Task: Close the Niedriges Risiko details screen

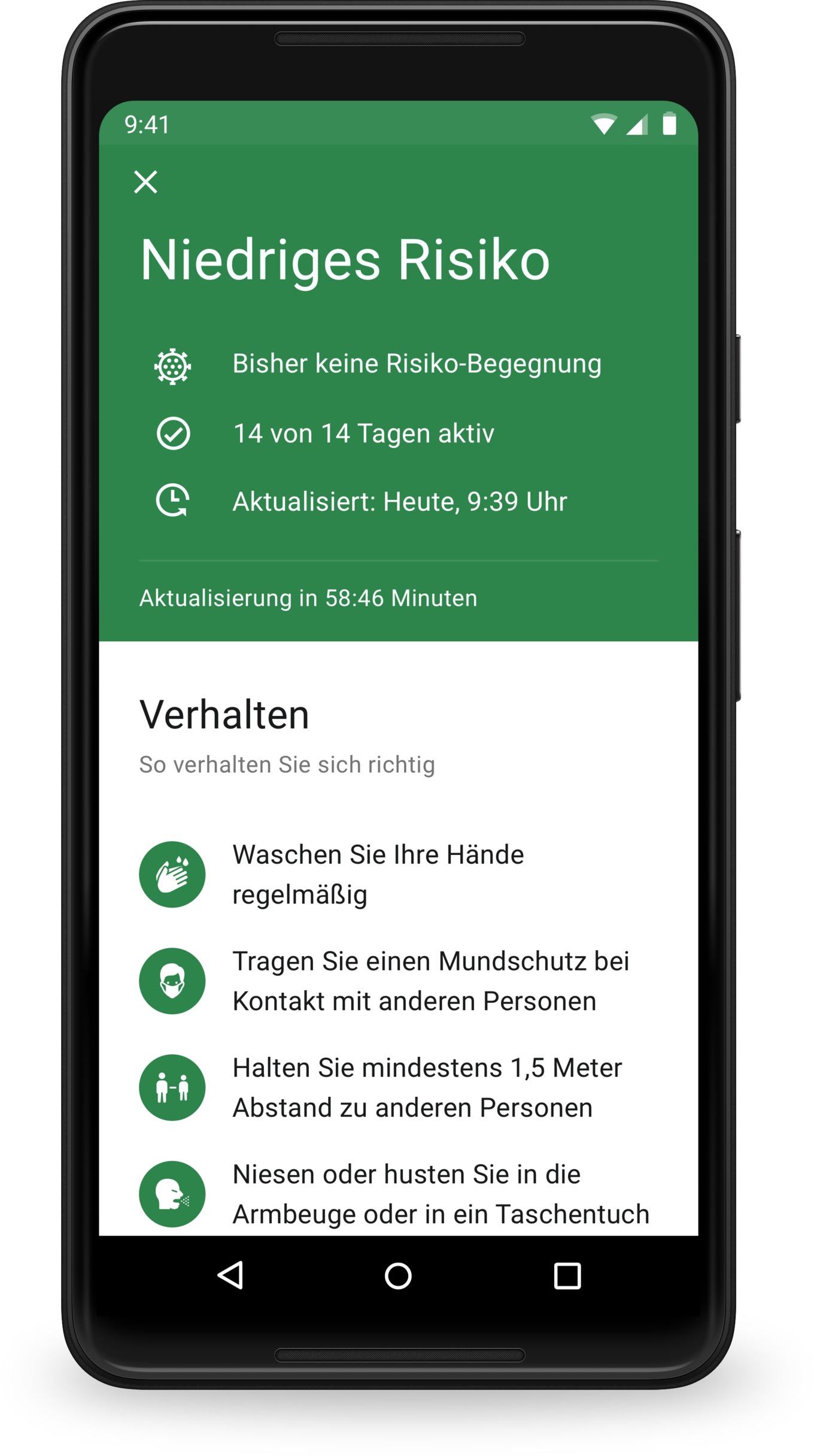Action: 145,182
